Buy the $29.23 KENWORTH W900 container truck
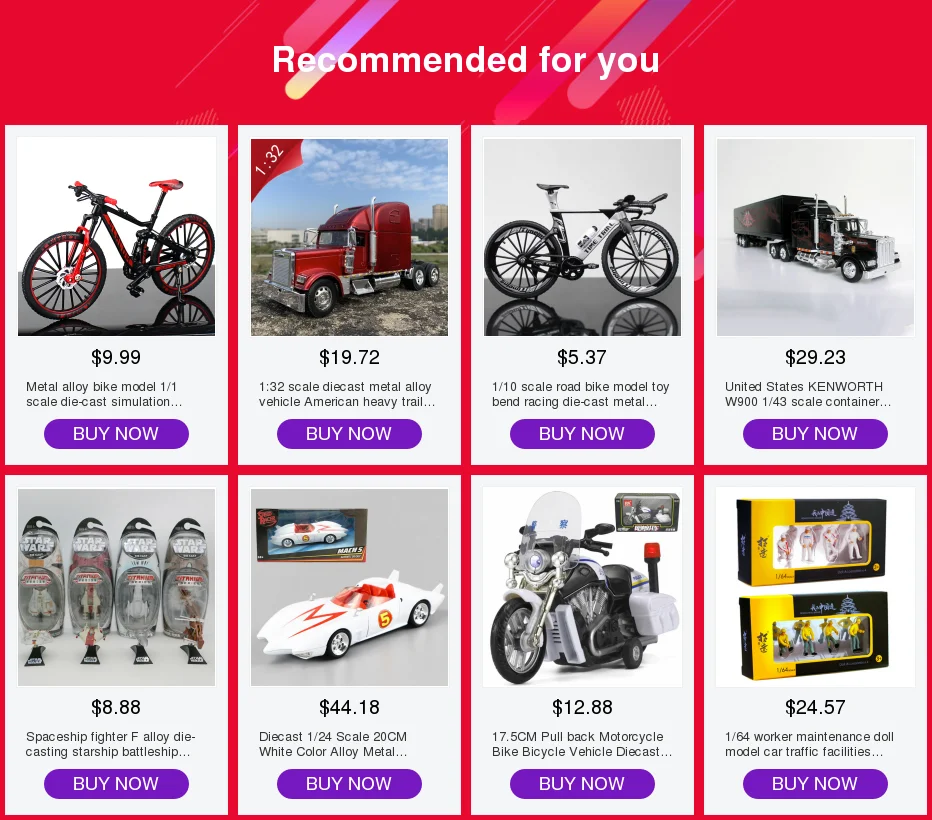The image size is (932, 820). click(815, 434)
